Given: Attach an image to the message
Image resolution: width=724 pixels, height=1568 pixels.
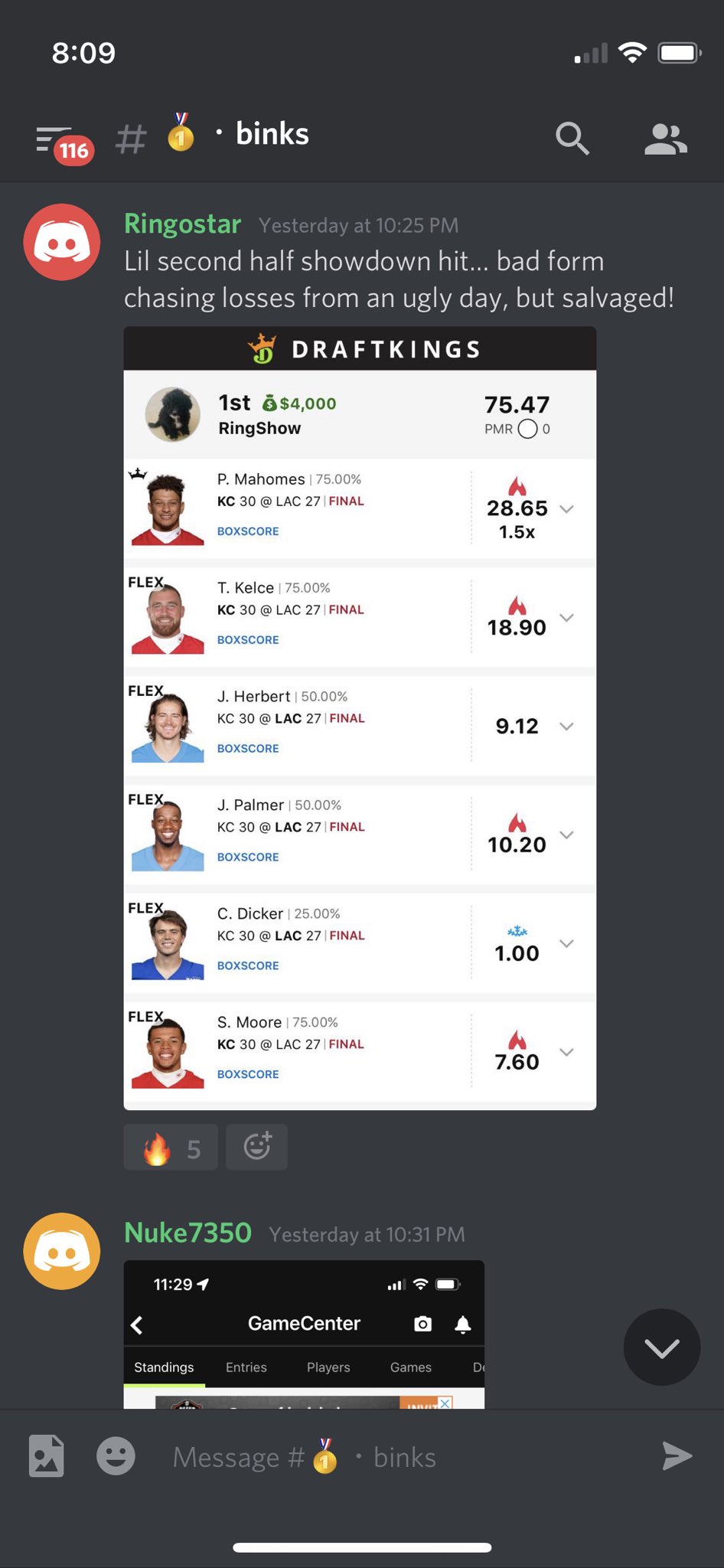Looking at the screenshot, I should click(47, 1456).
